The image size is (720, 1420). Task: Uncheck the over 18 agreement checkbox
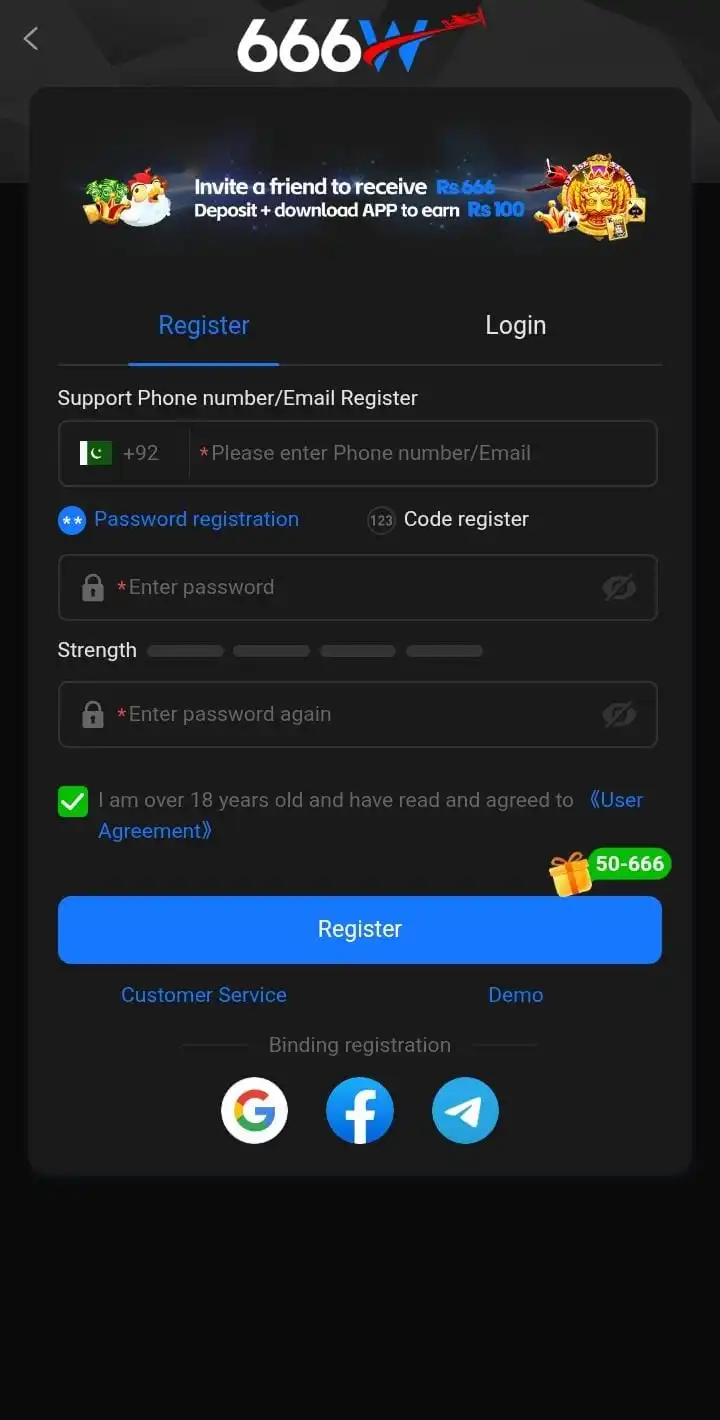(73, 801)
